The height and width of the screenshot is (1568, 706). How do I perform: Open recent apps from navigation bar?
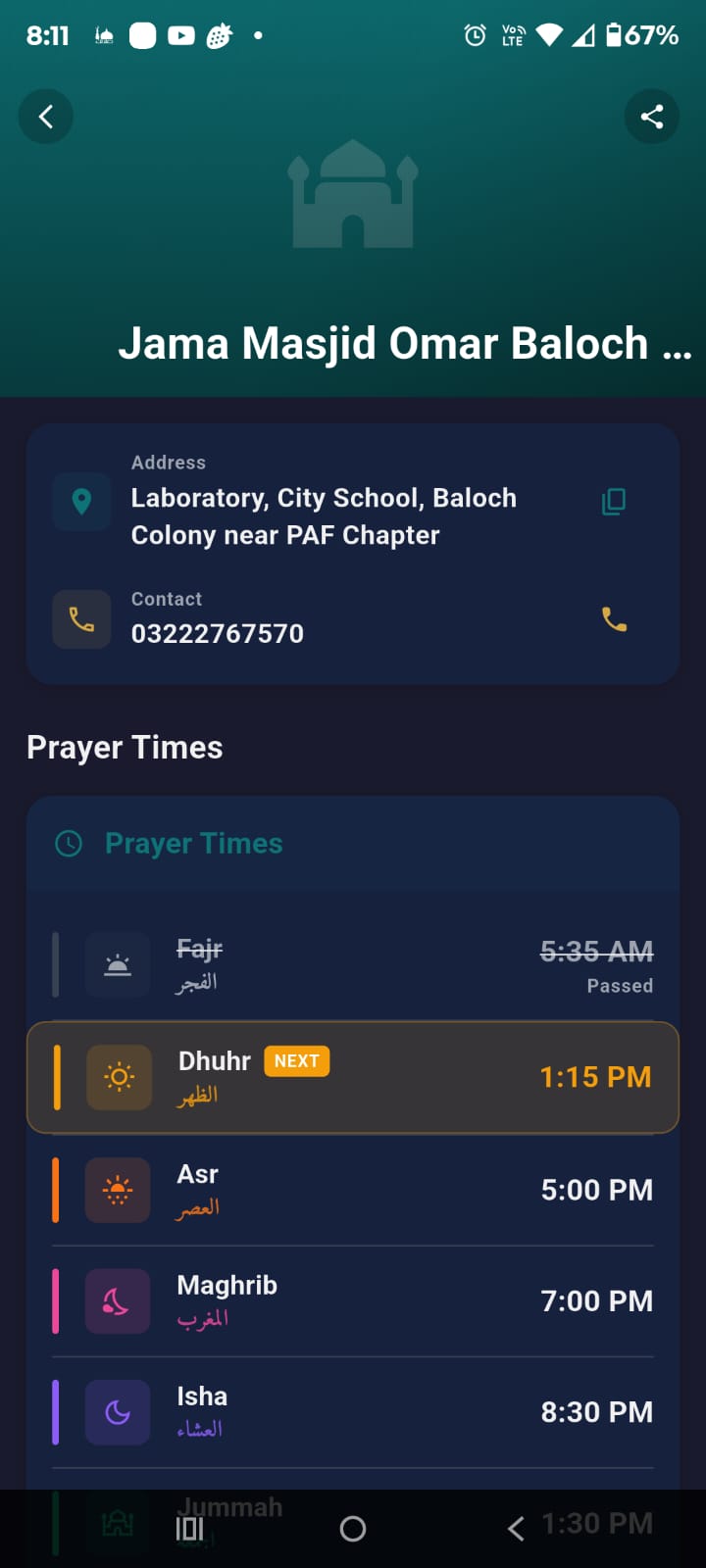(189, 1529)
